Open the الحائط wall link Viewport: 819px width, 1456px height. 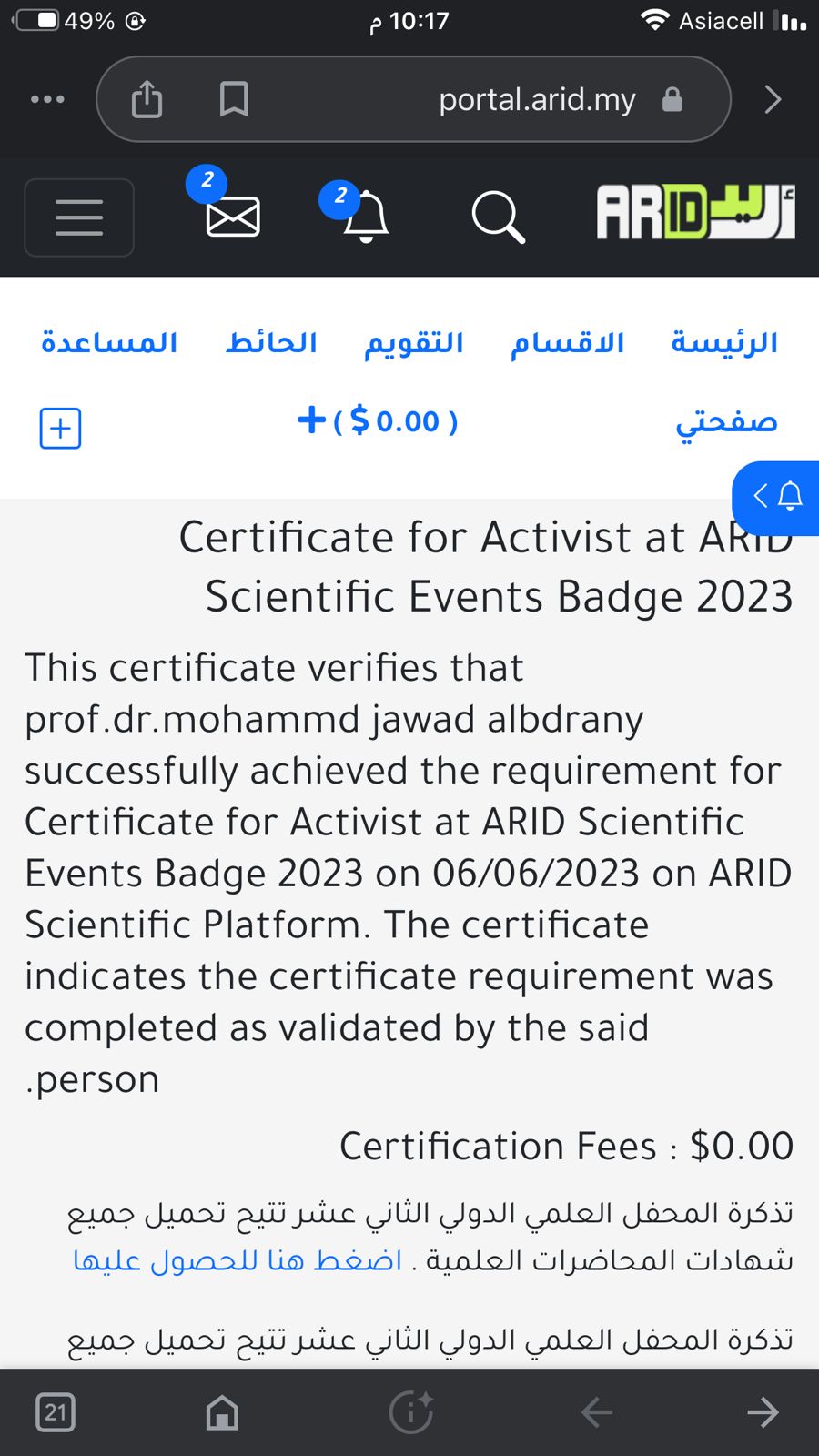coord(271,343)
